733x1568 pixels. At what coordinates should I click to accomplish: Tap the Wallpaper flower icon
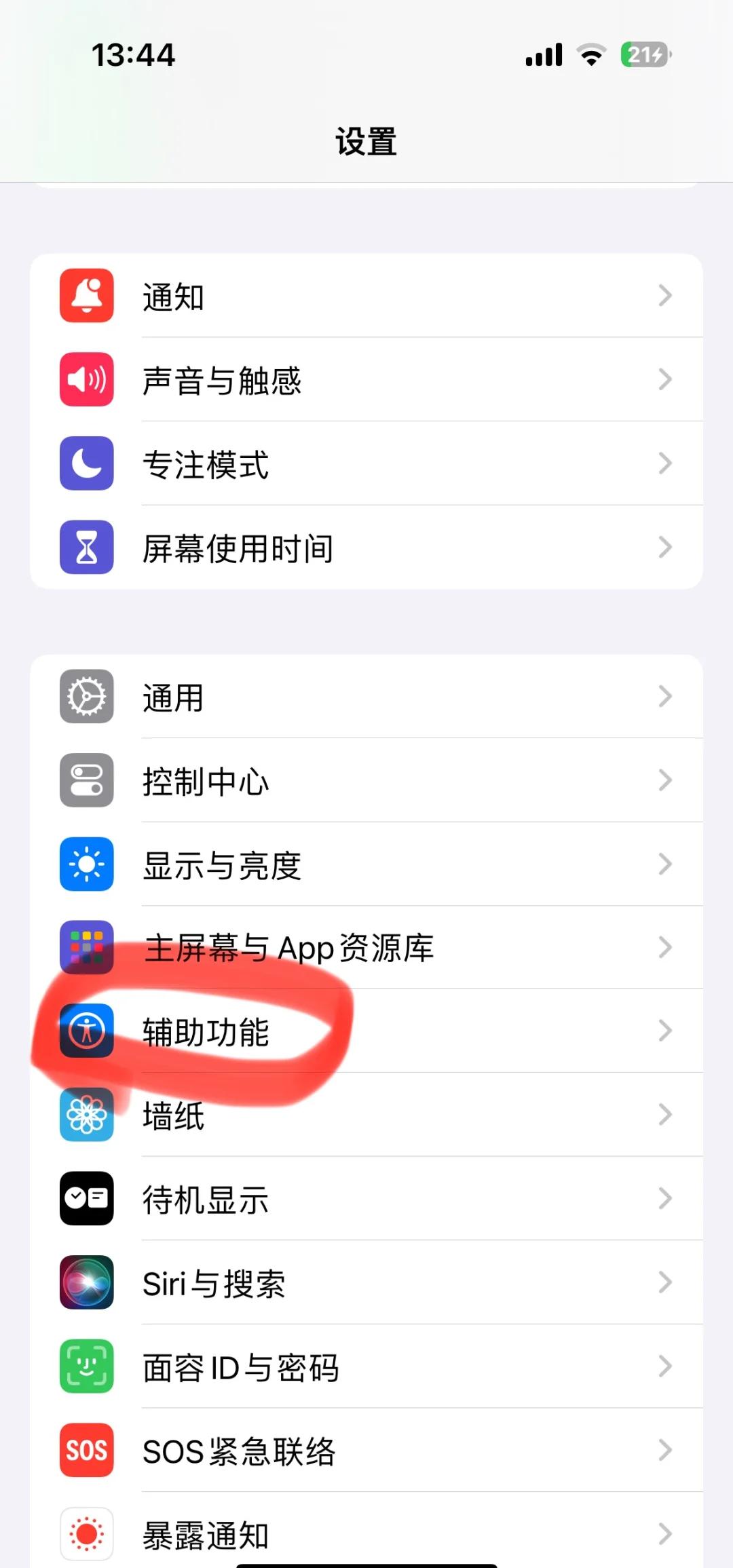pyautogui.click(x=86, y=1115)
